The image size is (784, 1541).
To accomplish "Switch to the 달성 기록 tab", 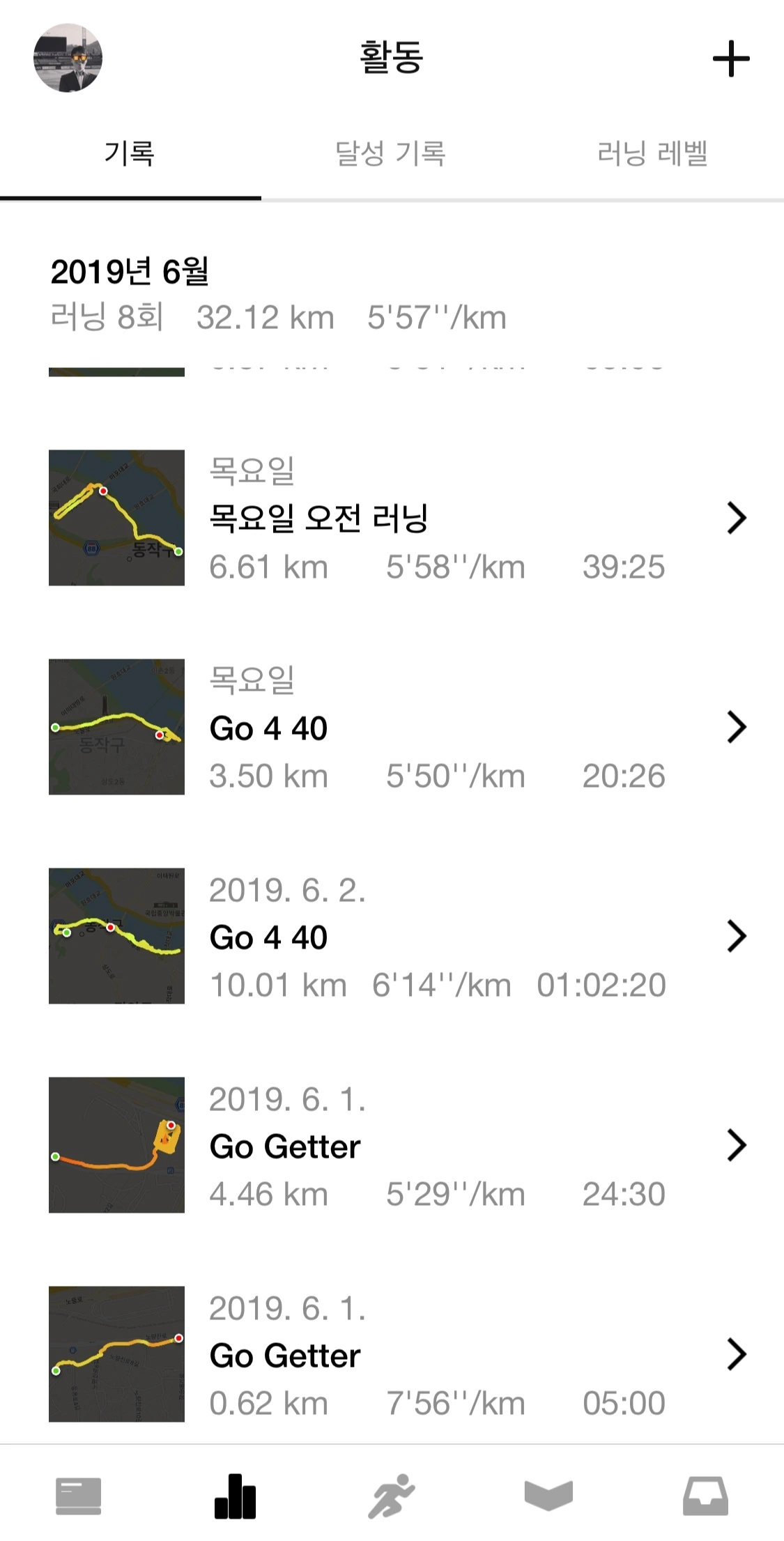I will pos(390,153).
